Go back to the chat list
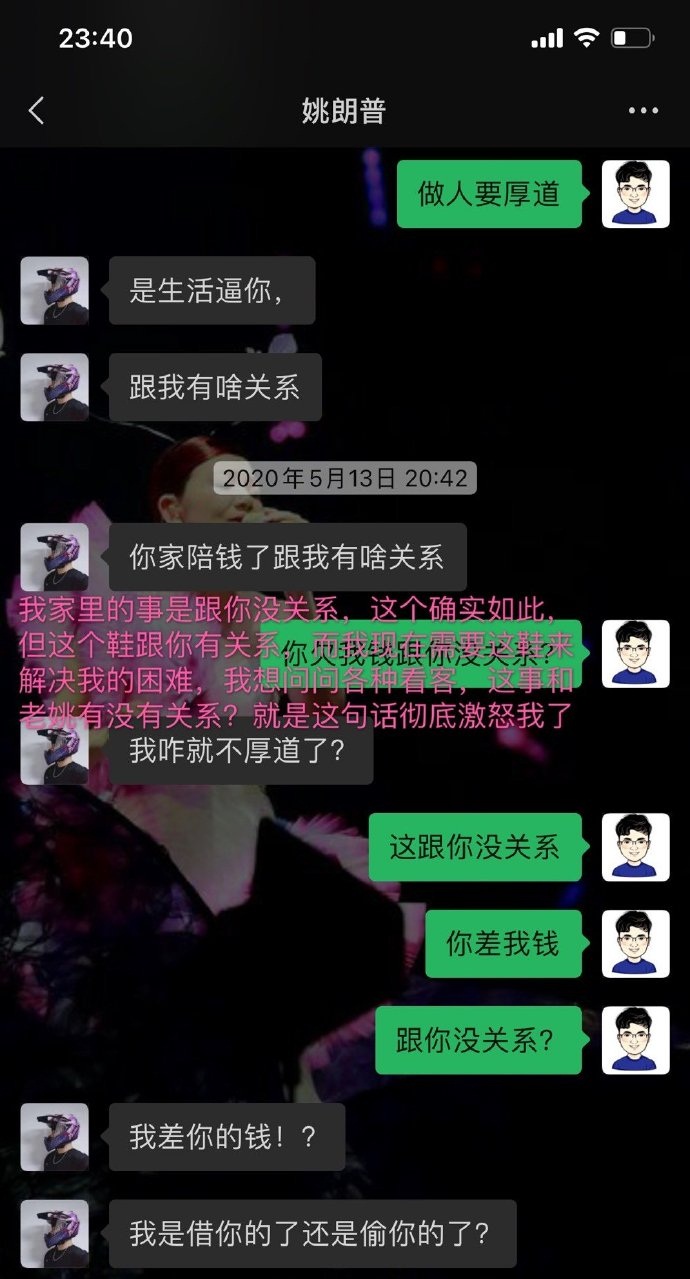 coord(36,111)
